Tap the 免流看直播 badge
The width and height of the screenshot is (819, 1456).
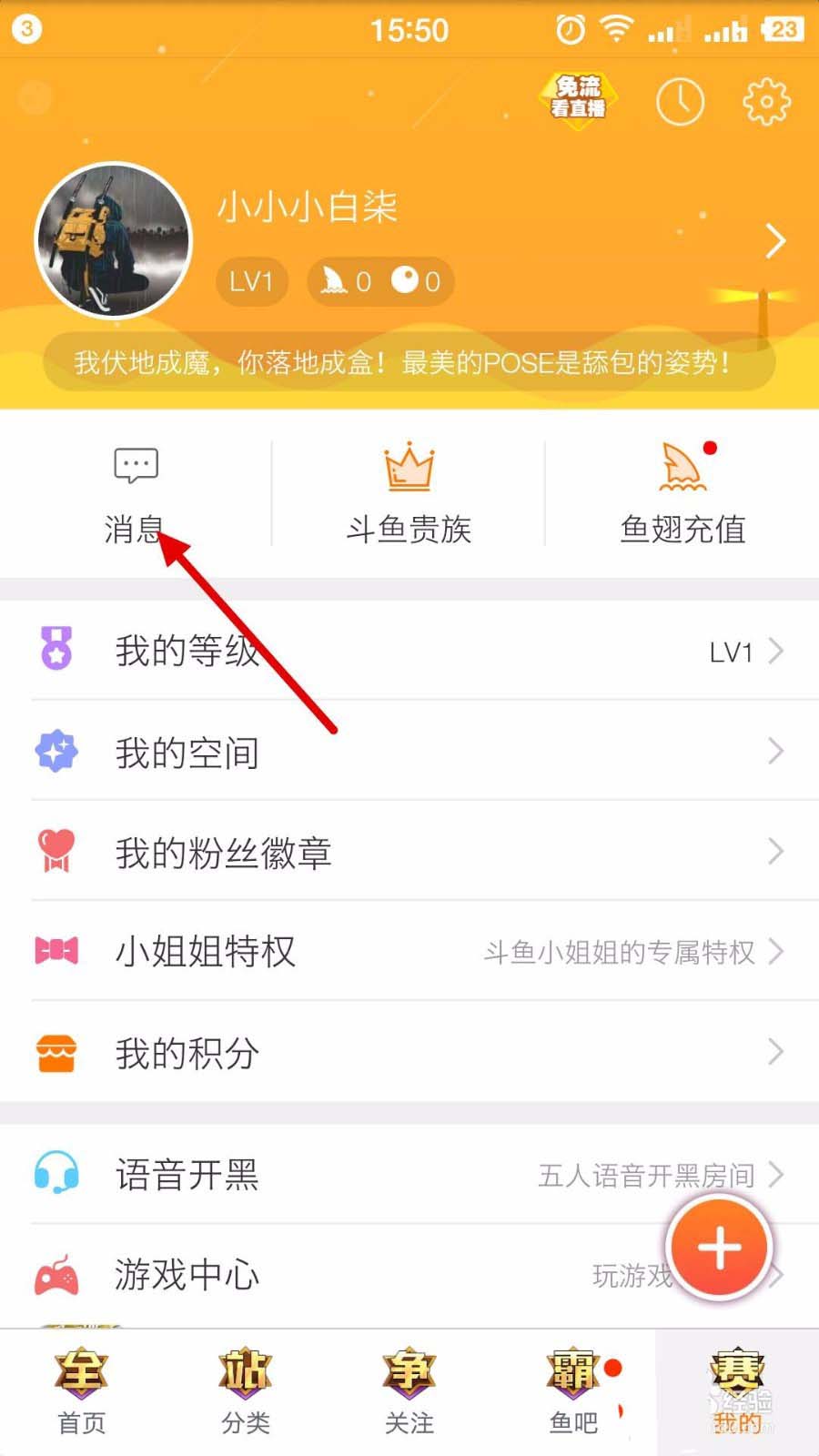click(x=579, y=98)
